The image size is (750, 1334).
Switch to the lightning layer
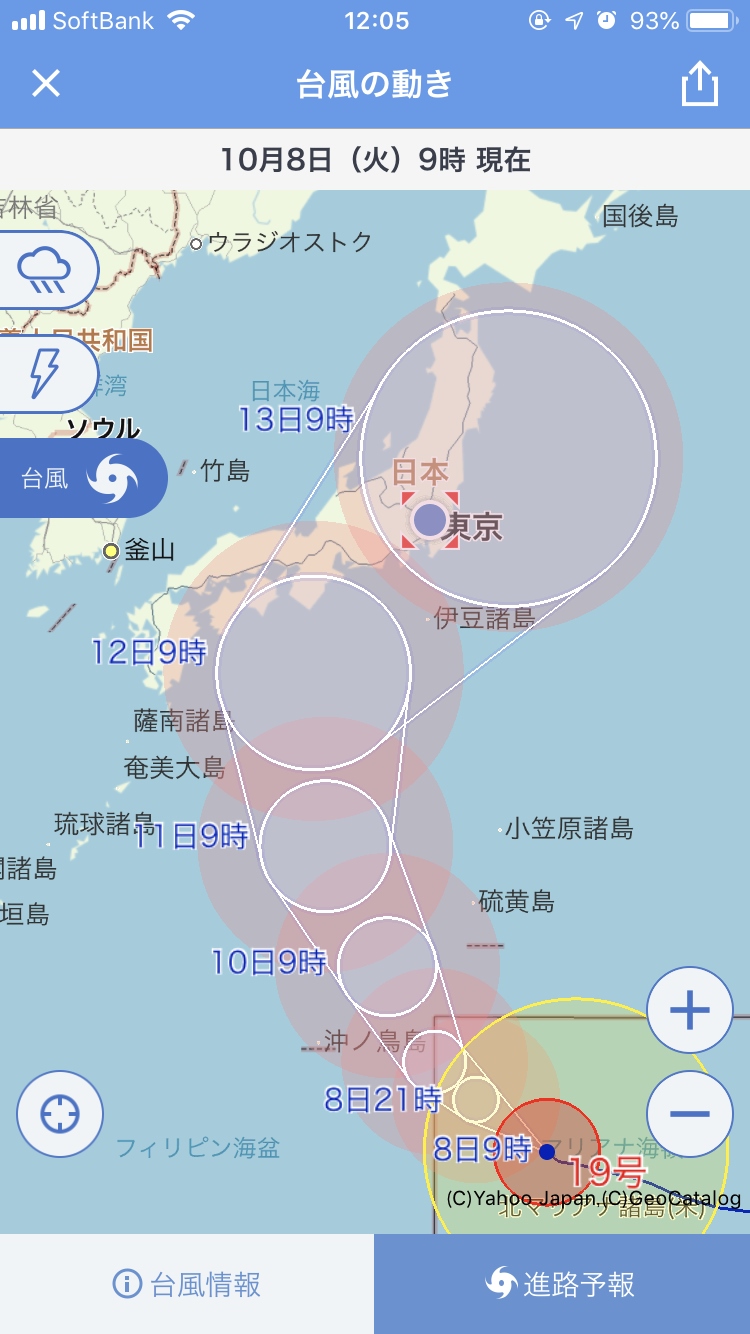pos(45,373)
